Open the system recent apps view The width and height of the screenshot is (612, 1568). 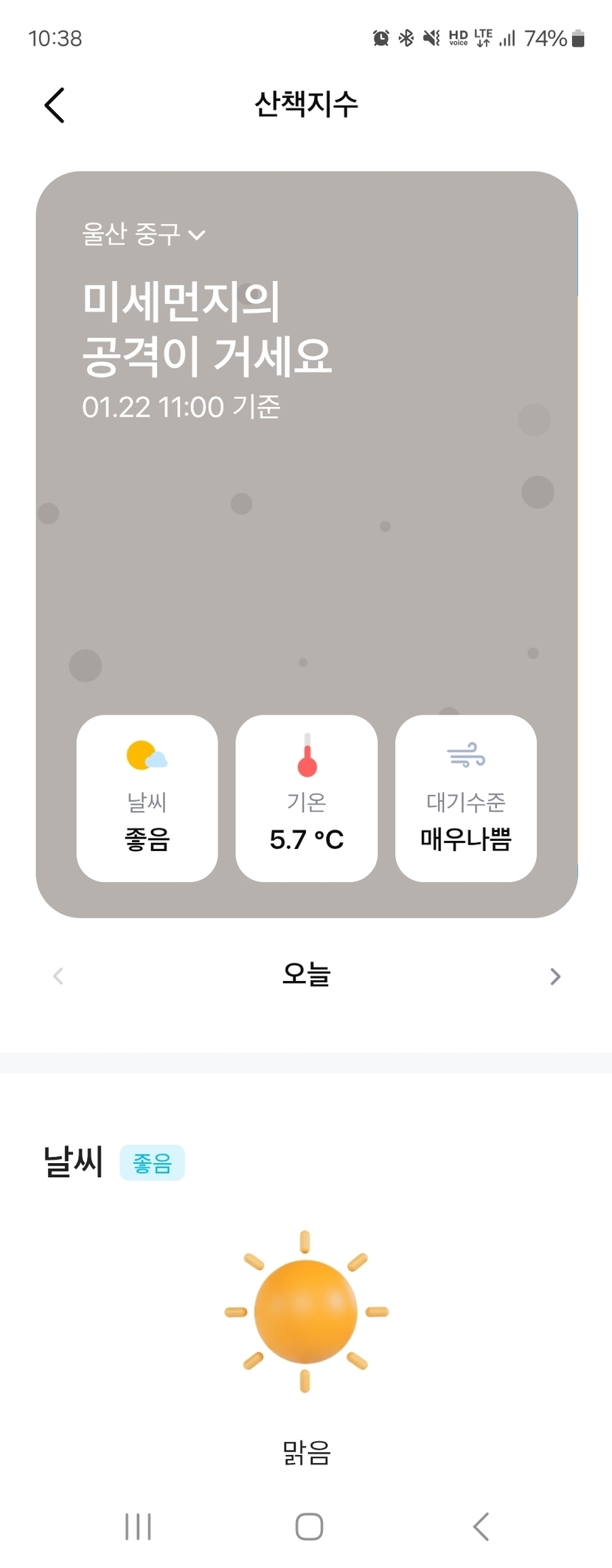(x=138, y=1526)
